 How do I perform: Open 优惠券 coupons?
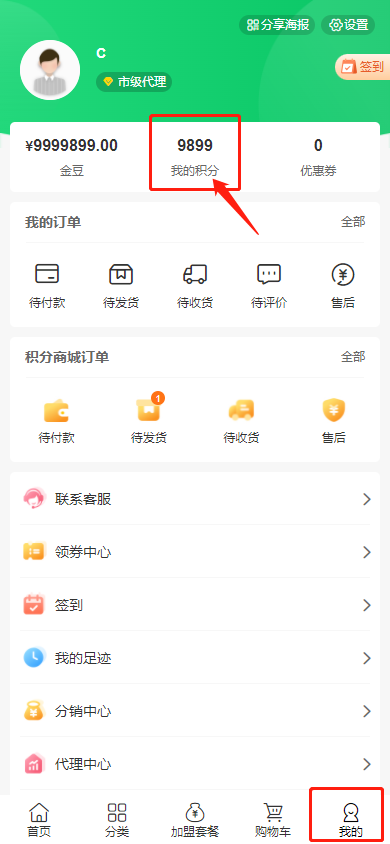click(x=318, y=157)
